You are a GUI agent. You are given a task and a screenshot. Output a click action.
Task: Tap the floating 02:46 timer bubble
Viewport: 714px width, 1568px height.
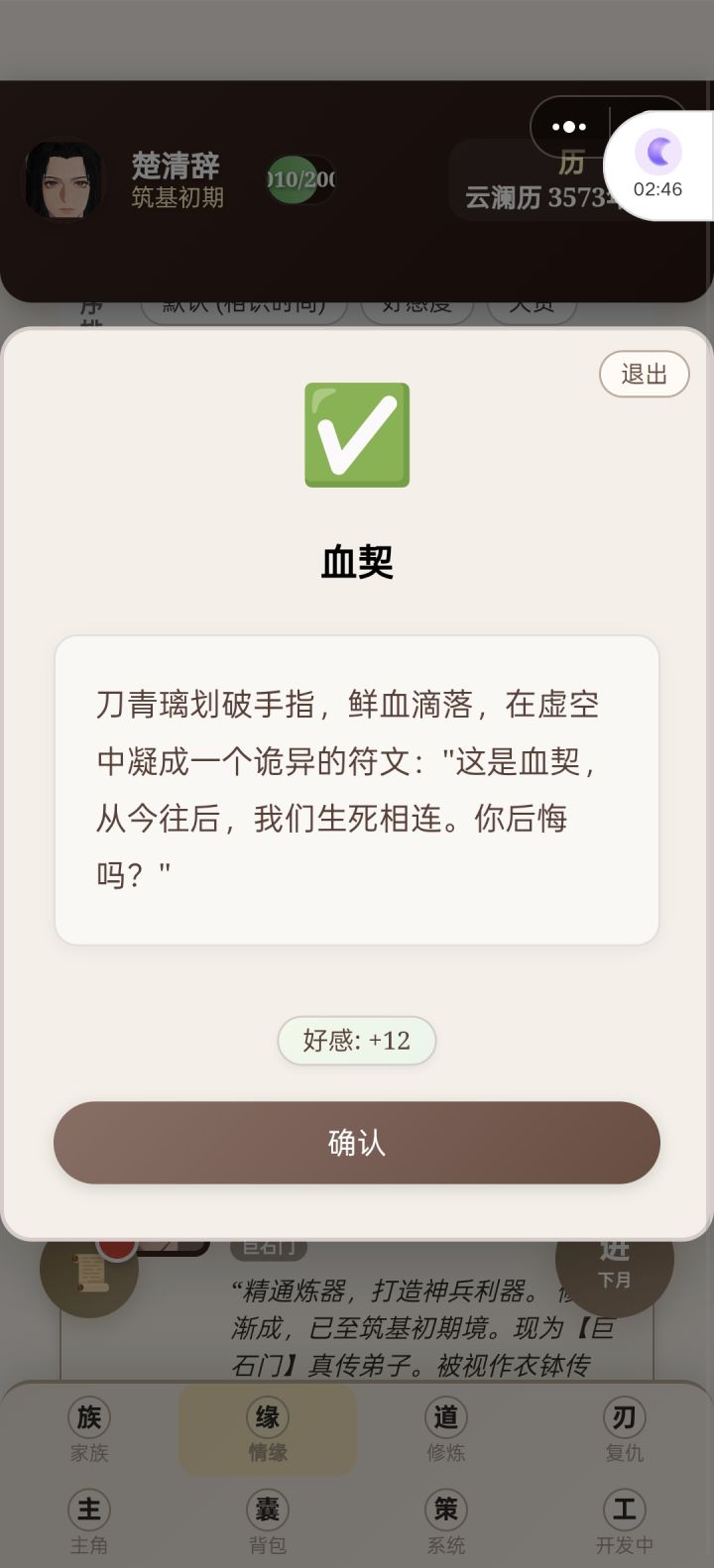[658, 165]
